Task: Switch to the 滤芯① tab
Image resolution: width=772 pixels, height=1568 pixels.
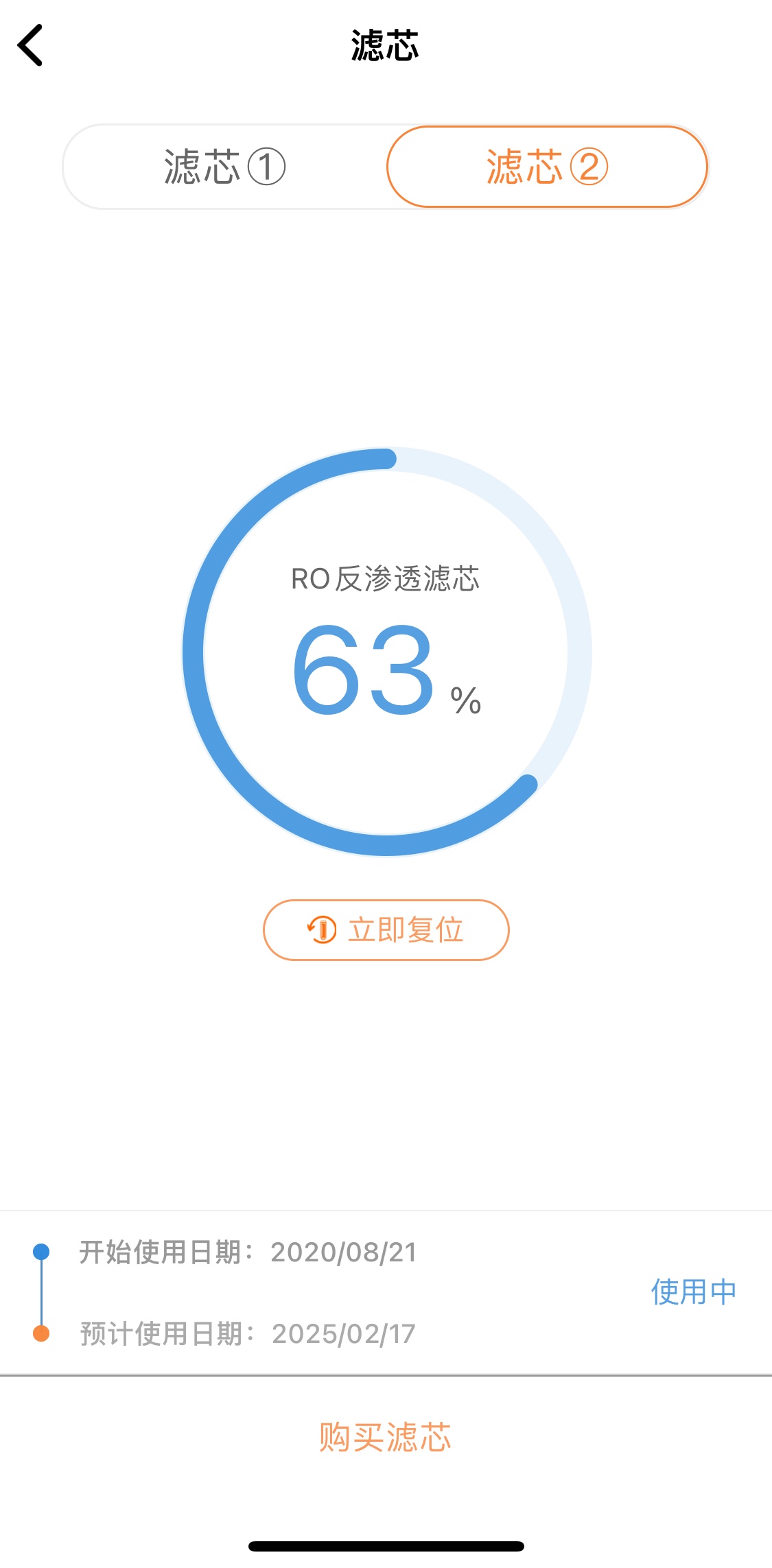Action: 224,167
